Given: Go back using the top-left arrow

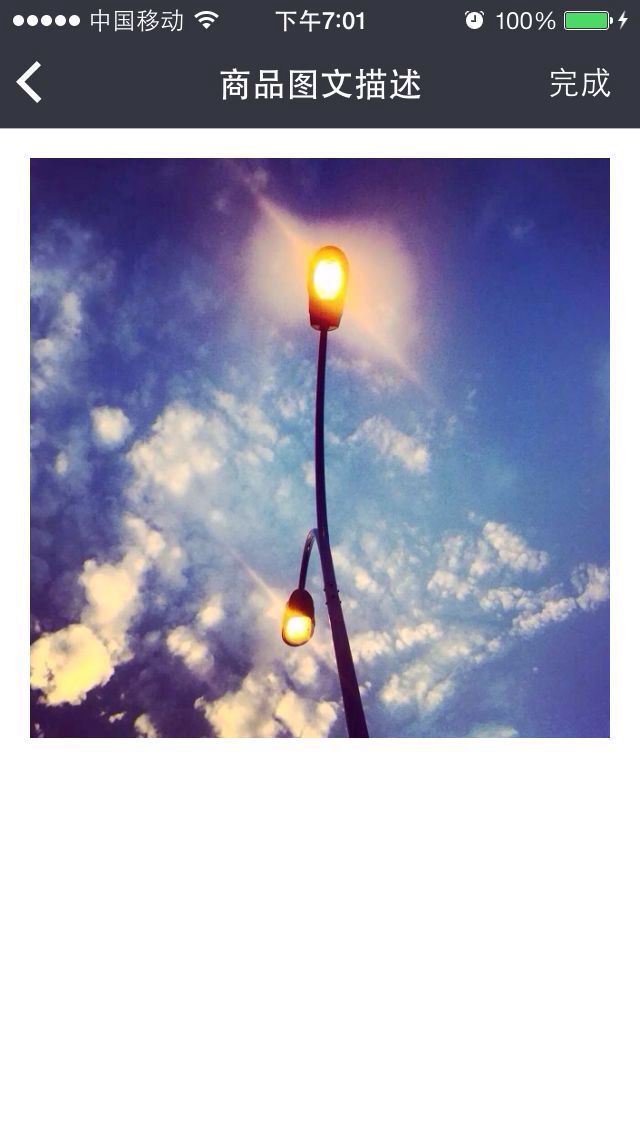Looking at the screenshot, I should [x=30, y=83].
